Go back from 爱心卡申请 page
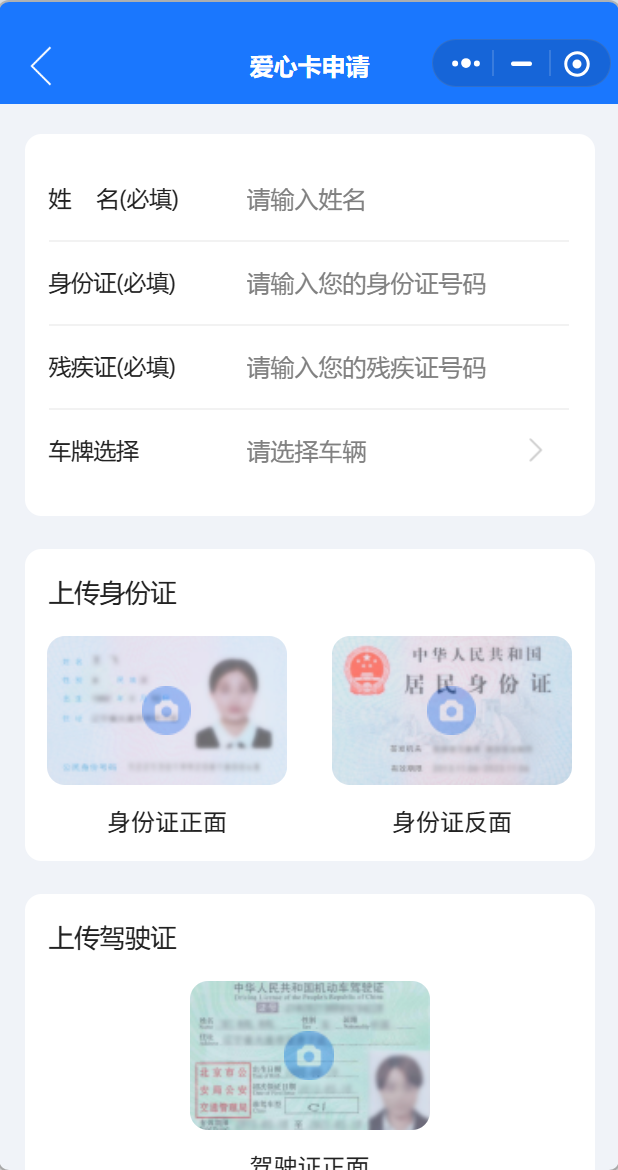The width and height of the screenshot is (618, 1170). pyautogui.click(x=41, y=66)
